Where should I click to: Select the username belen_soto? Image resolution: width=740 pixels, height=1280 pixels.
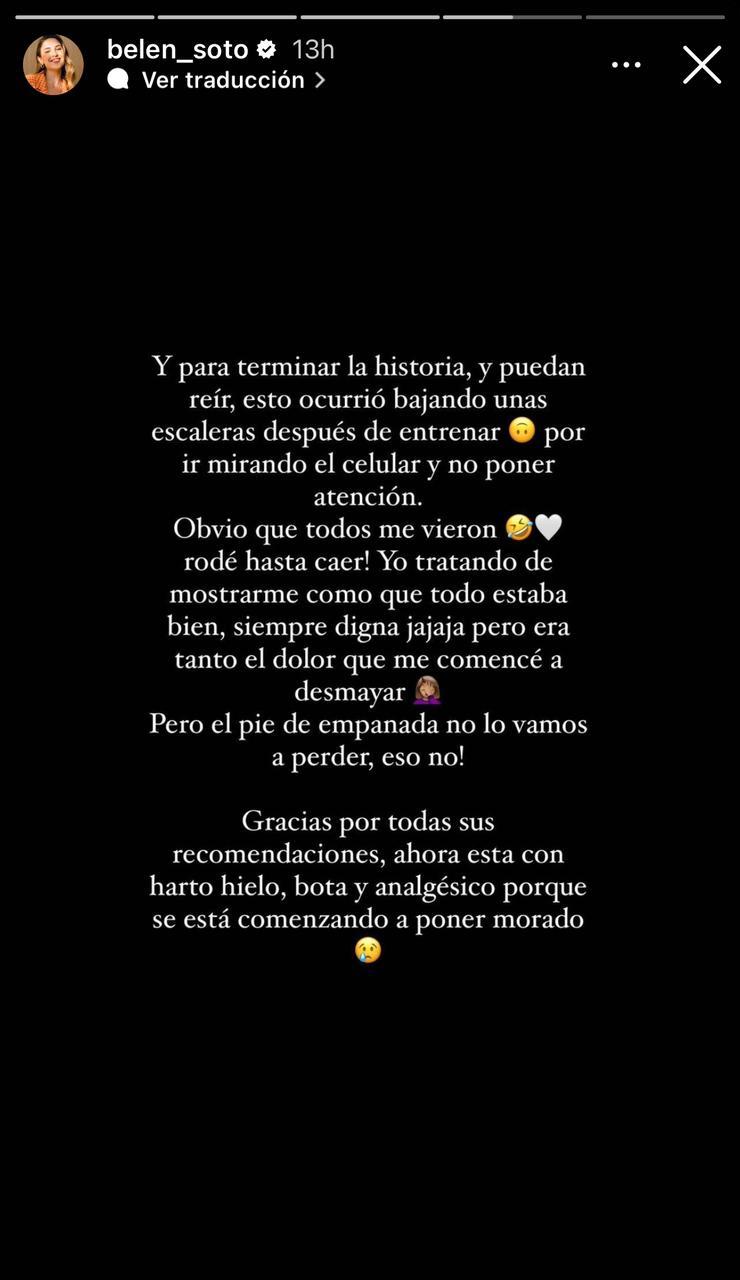tap(178, 50)
